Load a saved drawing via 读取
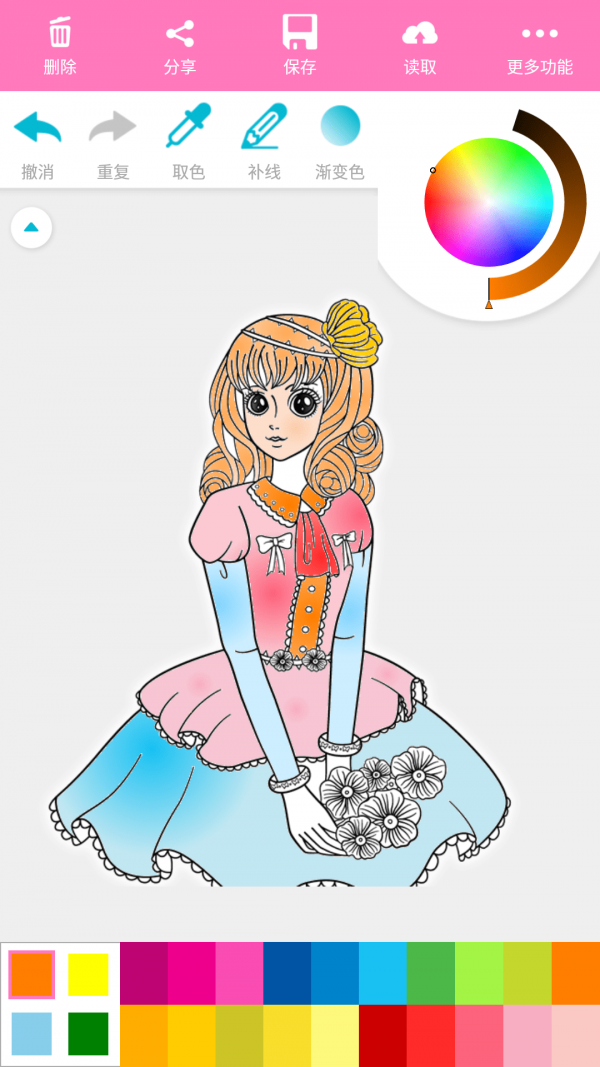This screenshot has width=600, height=1067. (420, 45)
